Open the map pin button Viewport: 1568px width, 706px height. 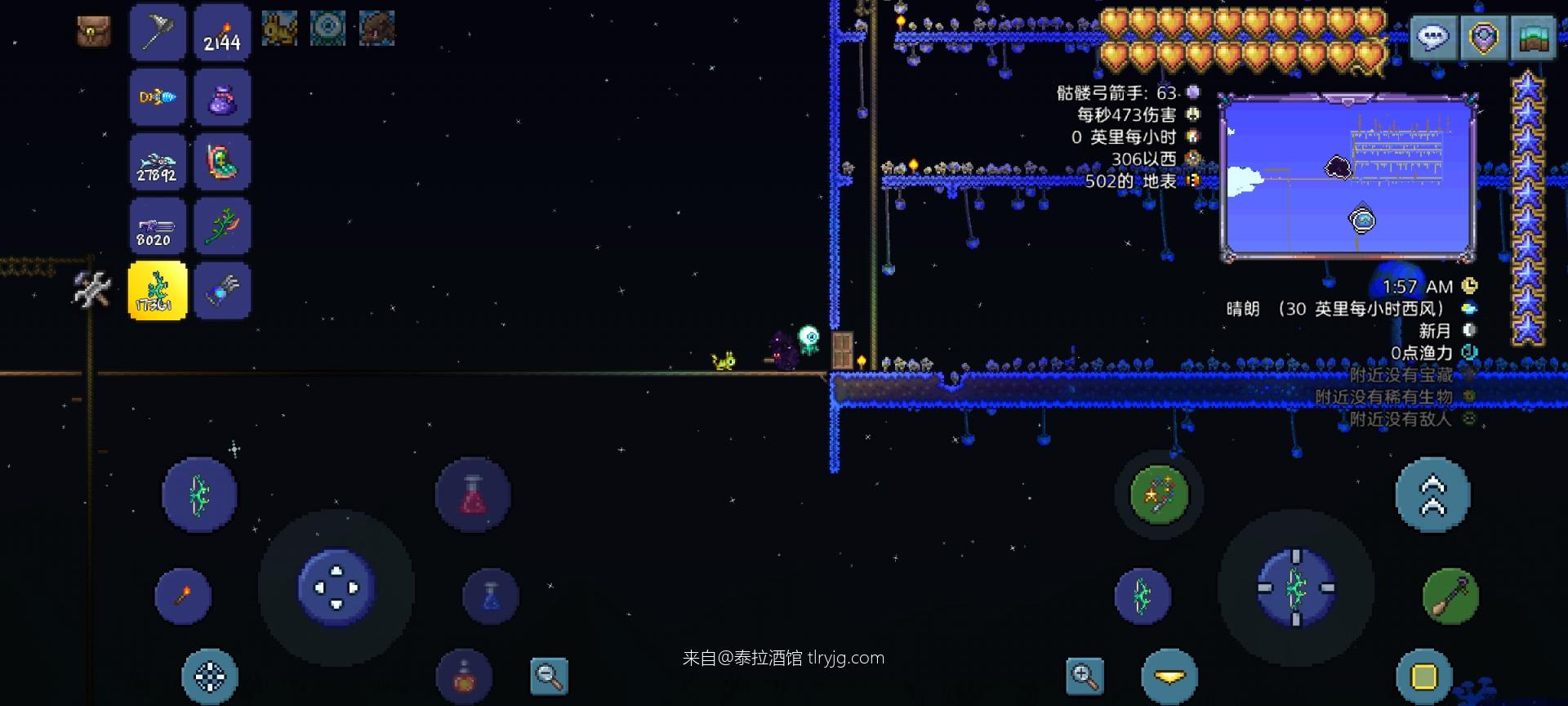point(1484,37)
